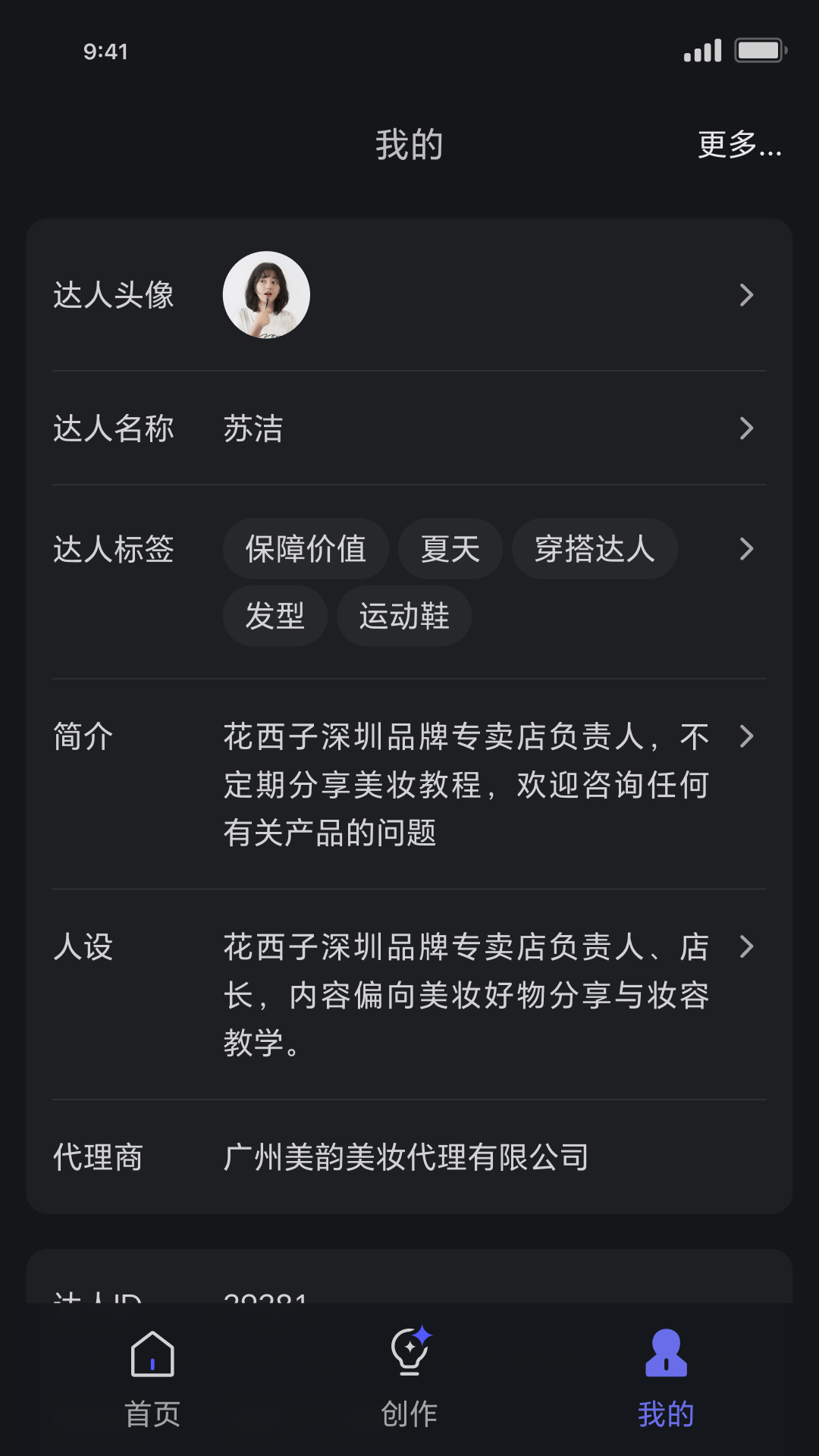Click the cellular signal strength icon
819x1456 pixels.
tap(702, 49)
